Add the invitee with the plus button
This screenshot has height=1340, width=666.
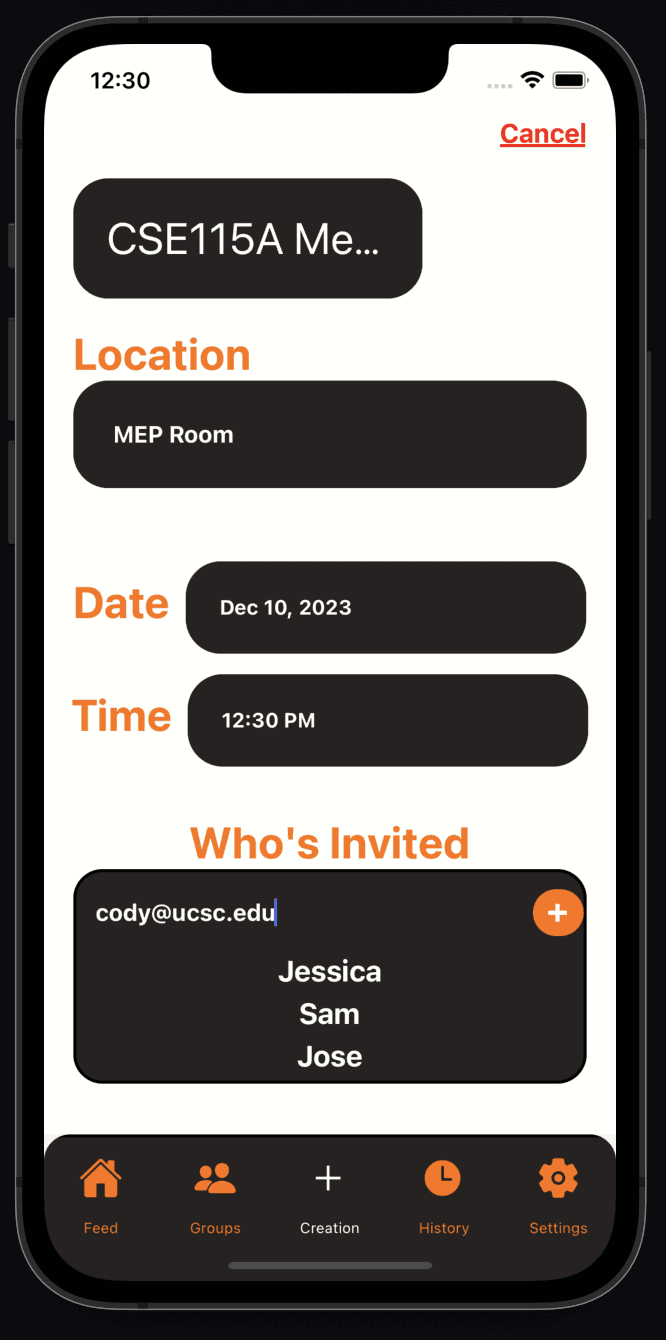pyautogui.click(x=557, y=913)
